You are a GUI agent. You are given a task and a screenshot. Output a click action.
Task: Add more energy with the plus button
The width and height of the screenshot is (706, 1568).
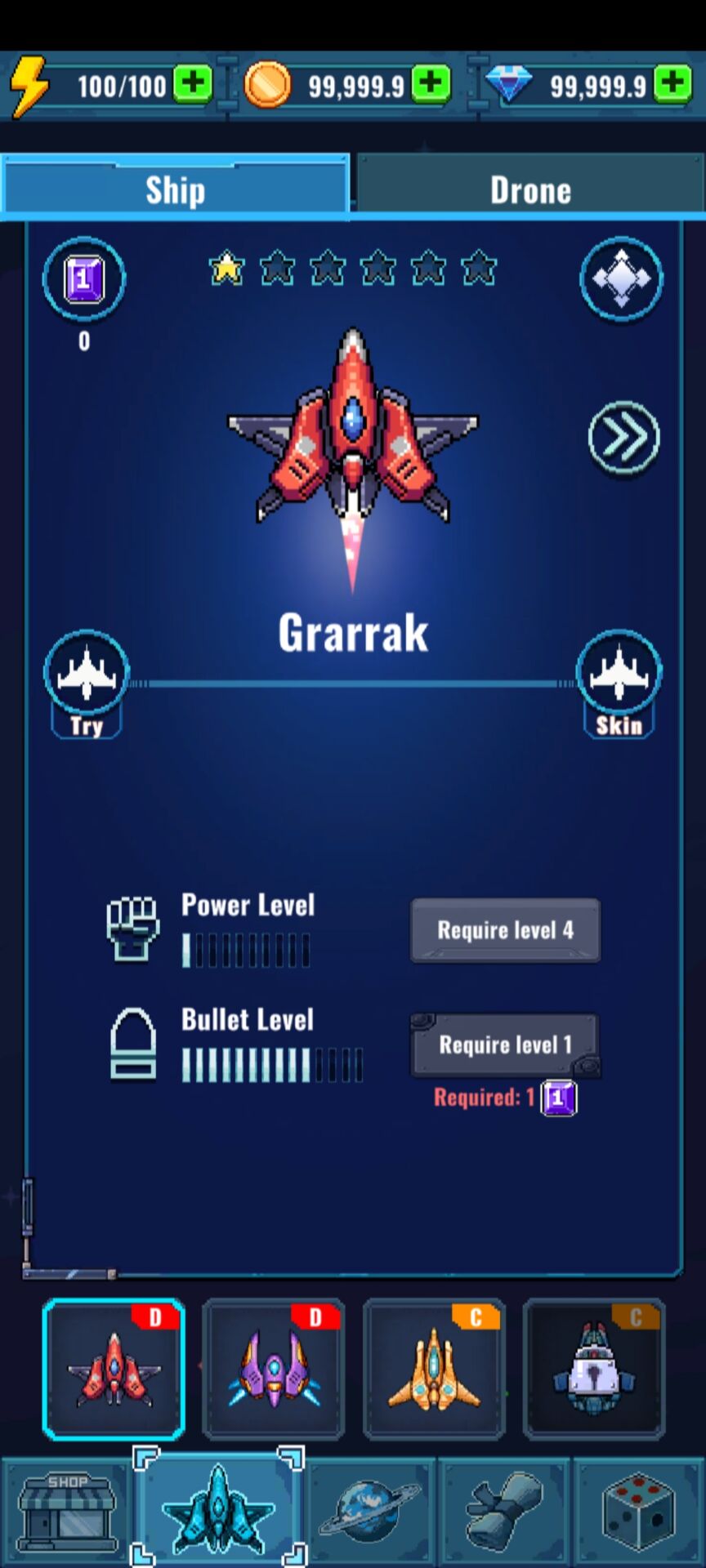(194, 84)
